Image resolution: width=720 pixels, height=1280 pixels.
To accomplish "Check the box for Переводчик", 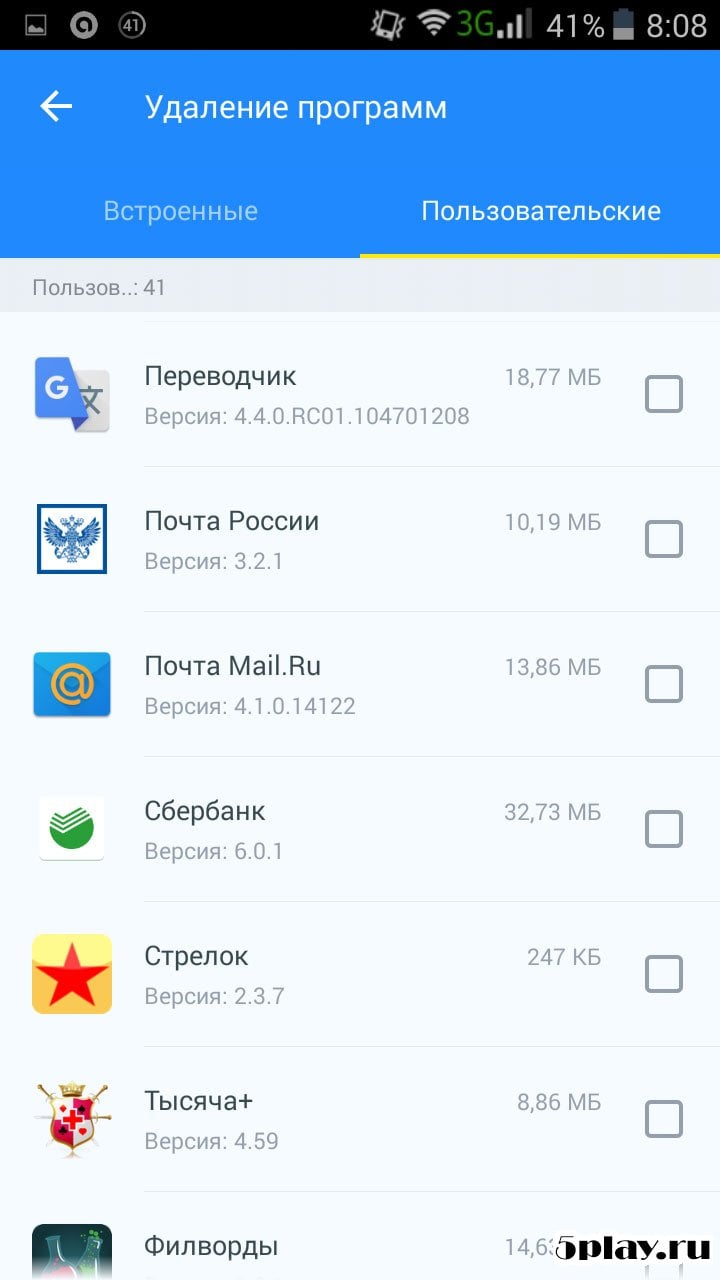I will [x=663, y=394].
